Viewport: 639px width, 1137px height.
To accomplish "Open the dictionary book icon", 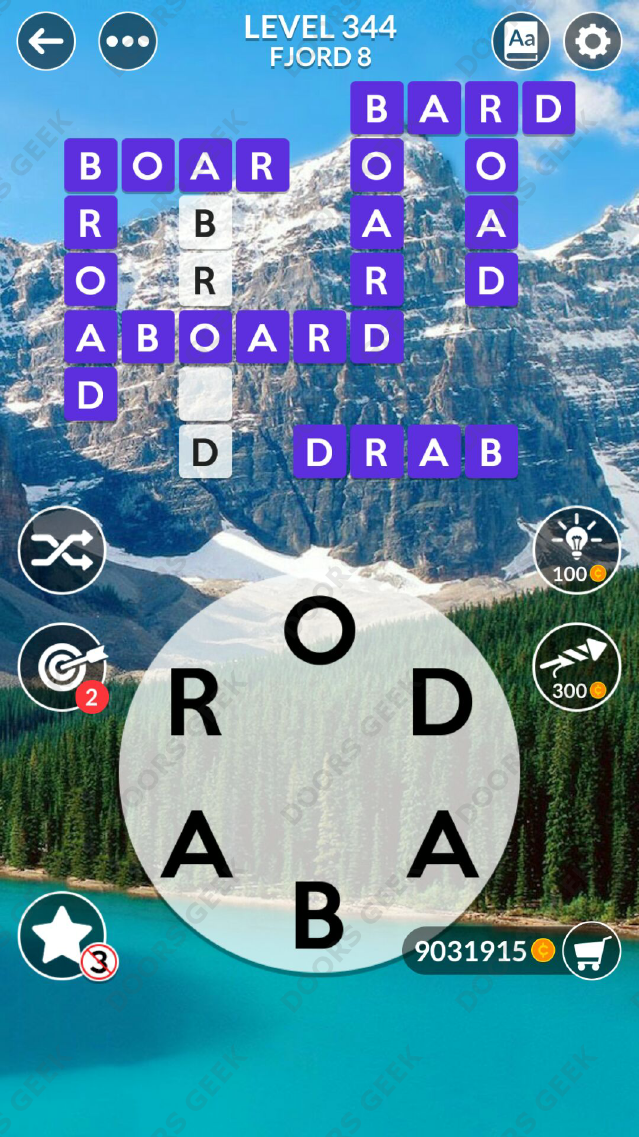I will click(521, 41).
